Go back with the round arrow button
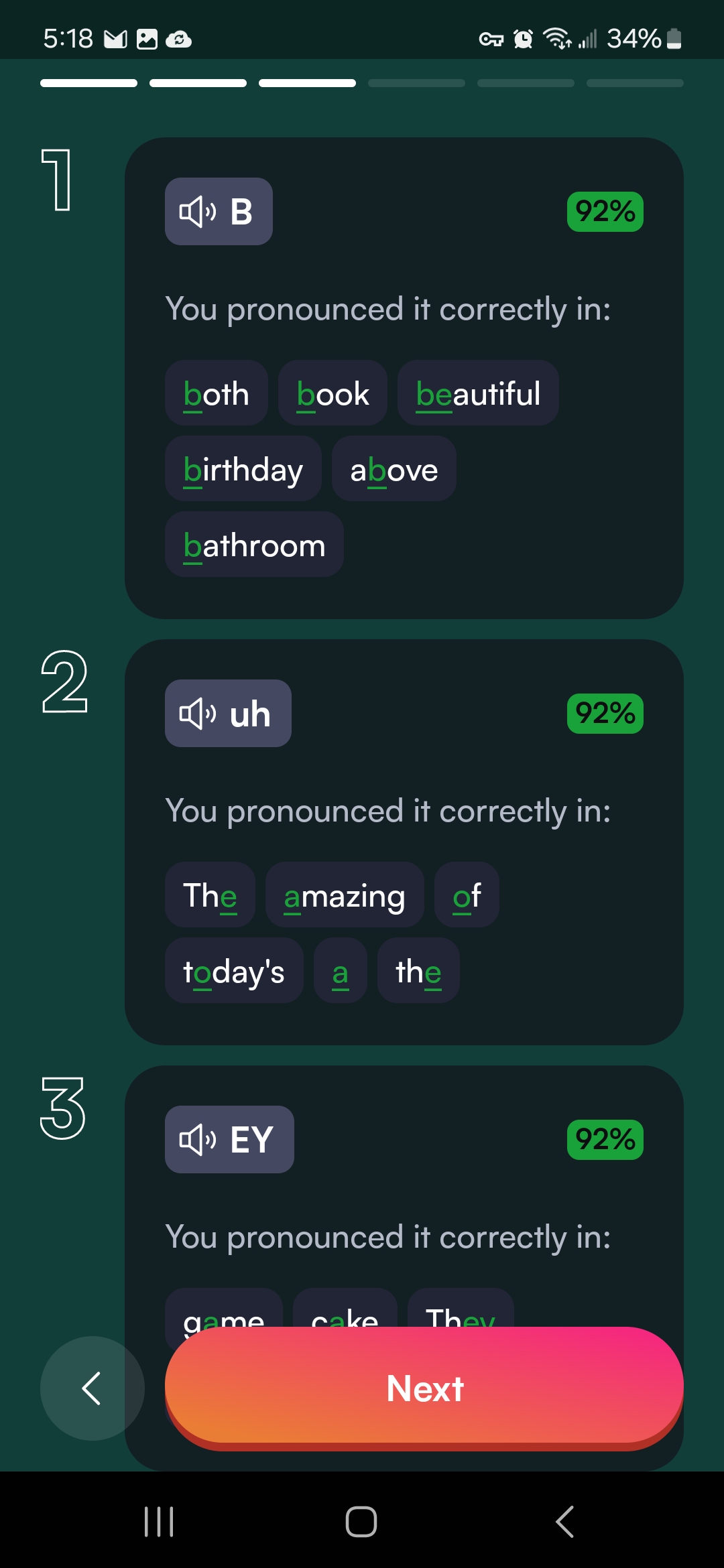 click(93, 1388)
